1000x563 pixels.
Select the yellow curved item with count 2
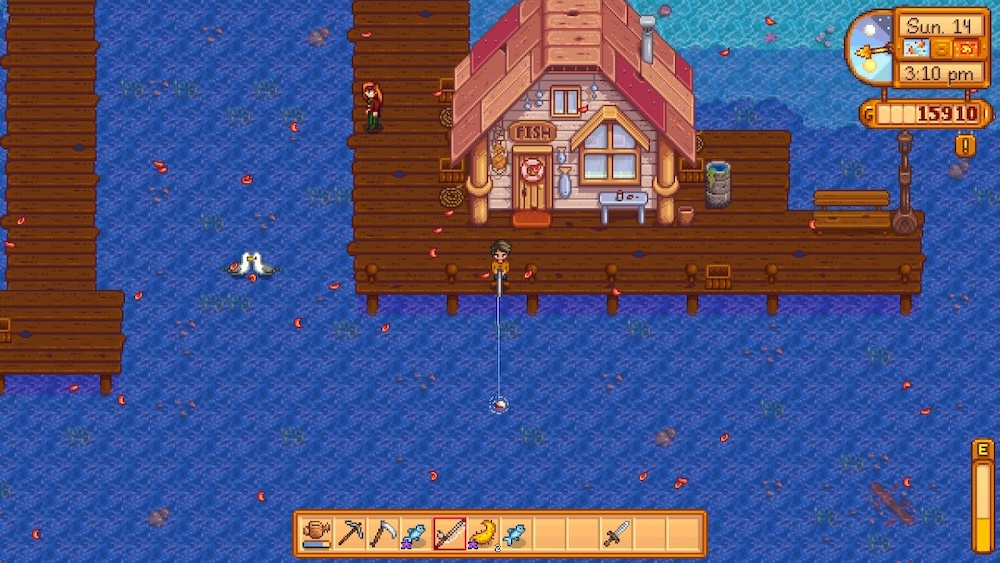click(483, 533)
